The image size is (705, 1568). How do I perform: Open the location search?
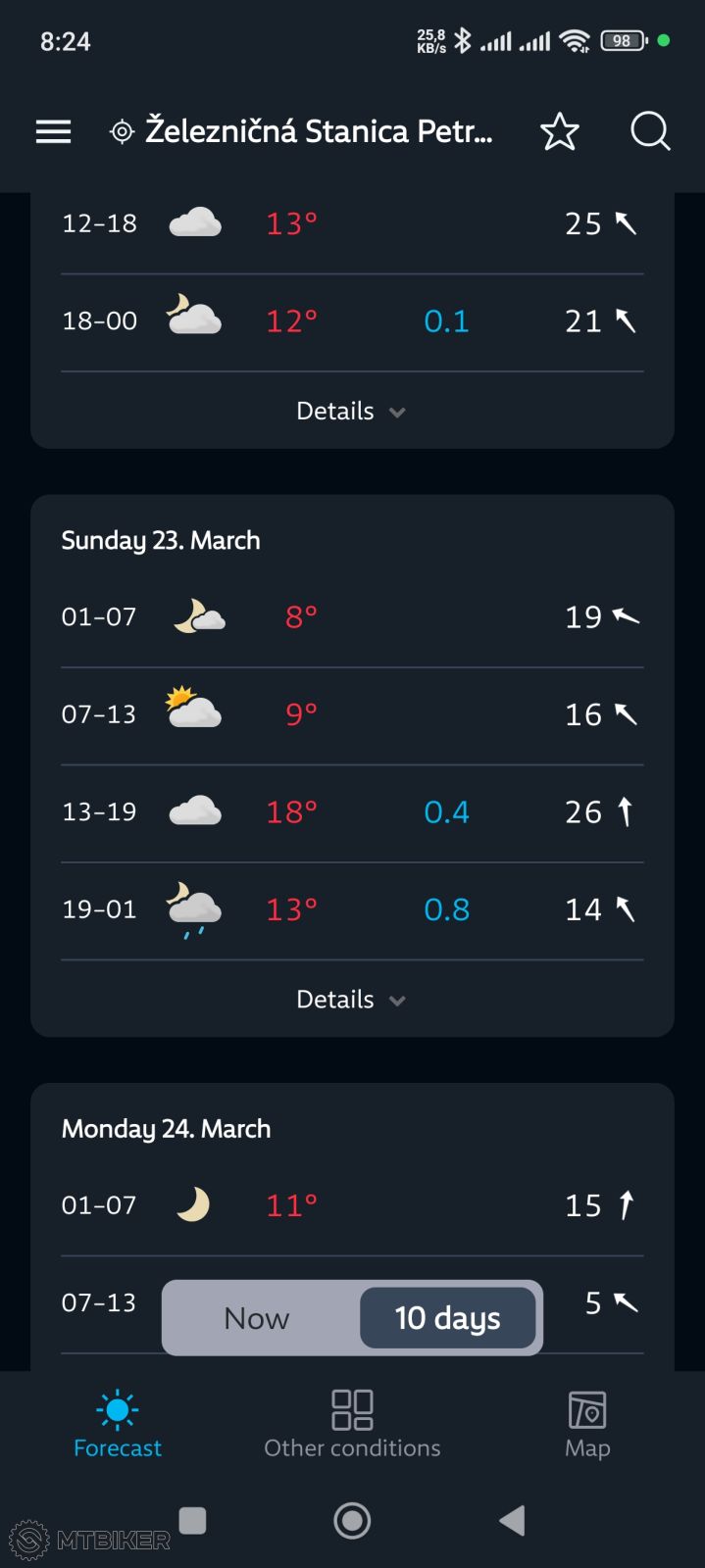point(649,131)
